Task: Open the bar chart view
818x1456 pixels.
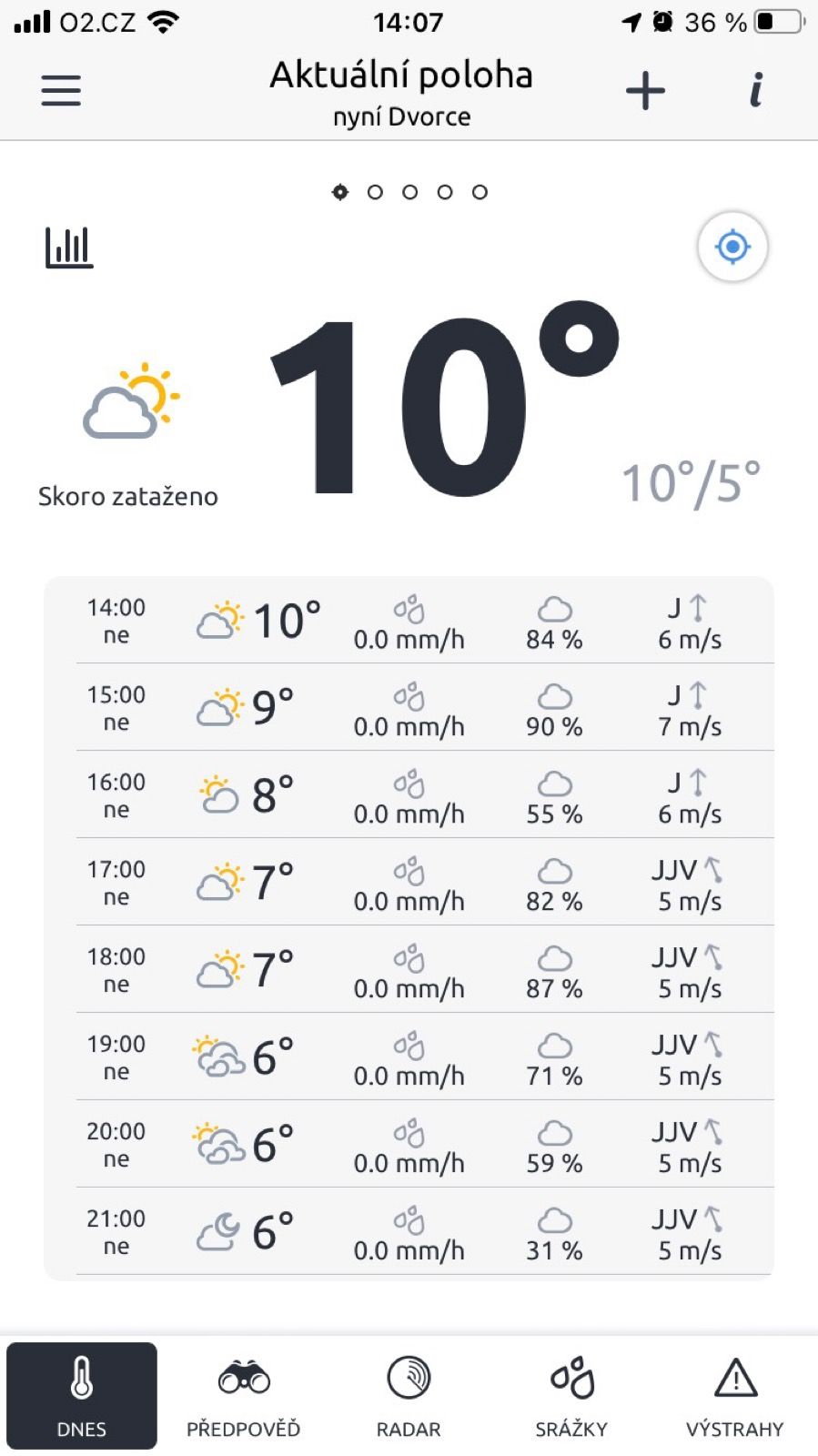Action: point(69,247)
